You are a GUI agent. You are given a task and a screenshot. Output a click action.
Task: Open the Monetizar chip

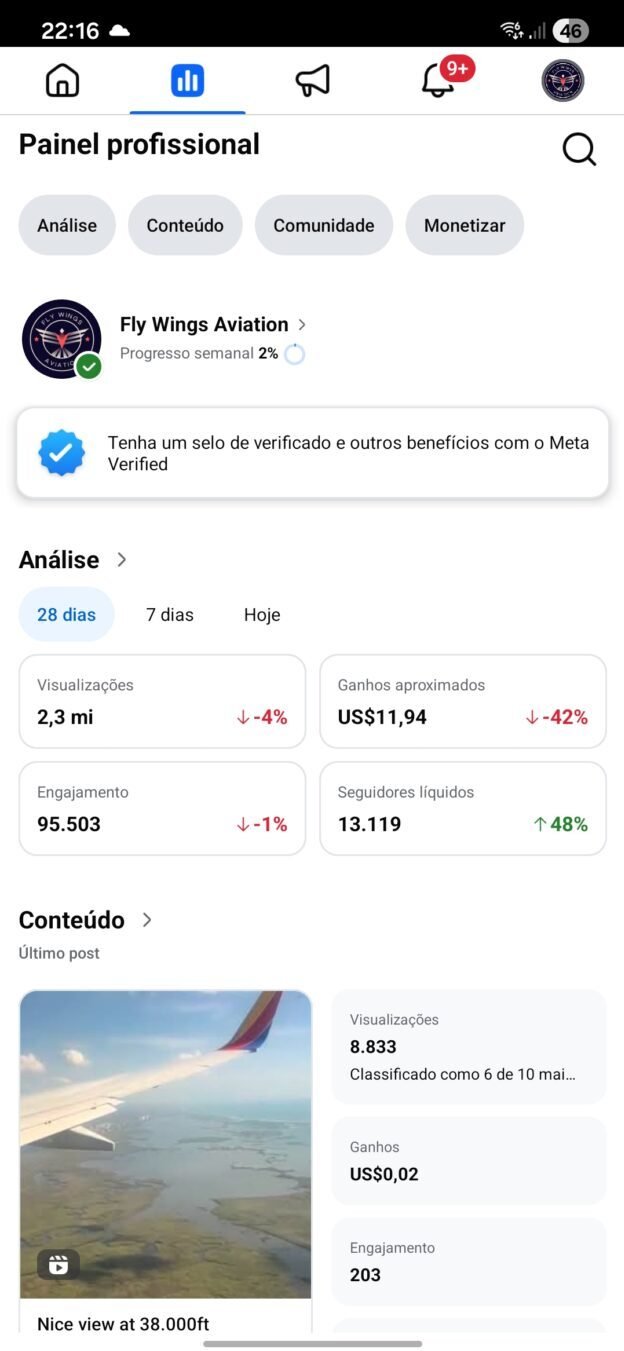coord(464,225)
